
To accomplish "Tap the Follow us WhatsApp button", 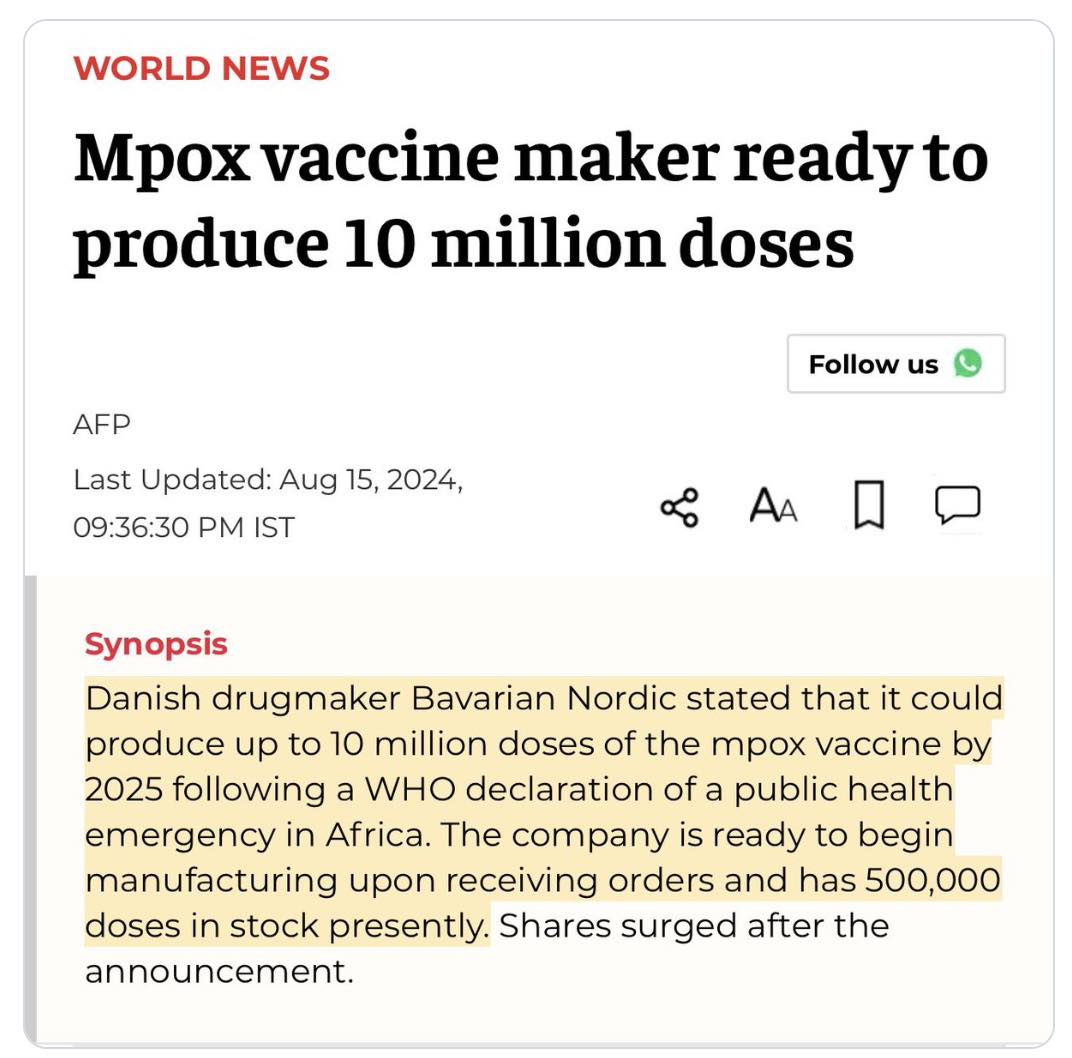I will tap(895, 364).
